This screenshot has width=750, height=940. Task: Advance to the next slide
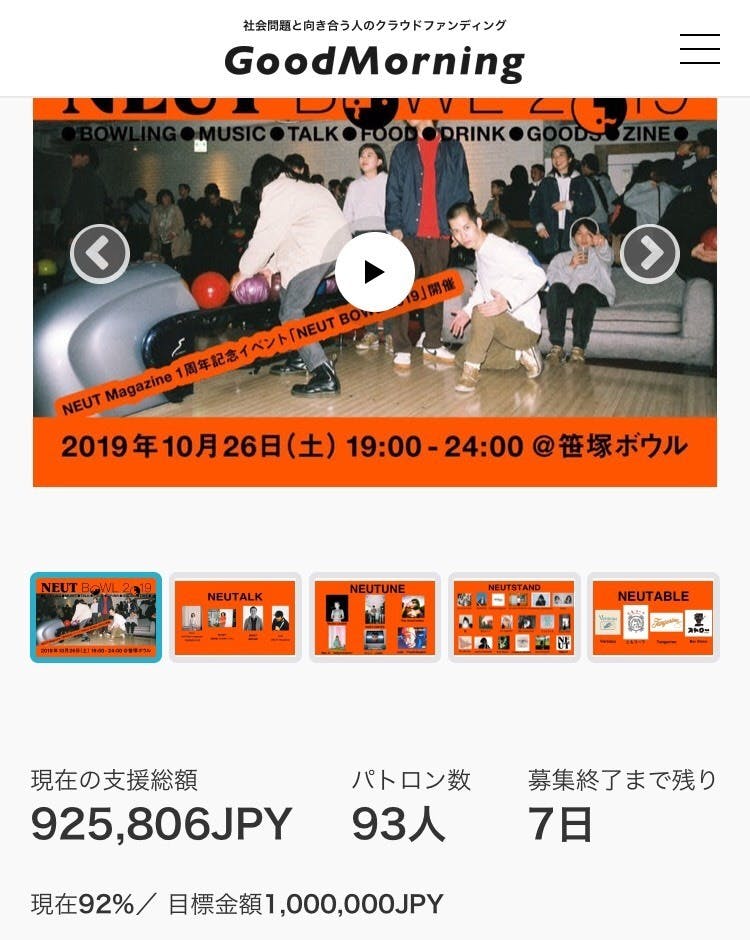[650, 254]
